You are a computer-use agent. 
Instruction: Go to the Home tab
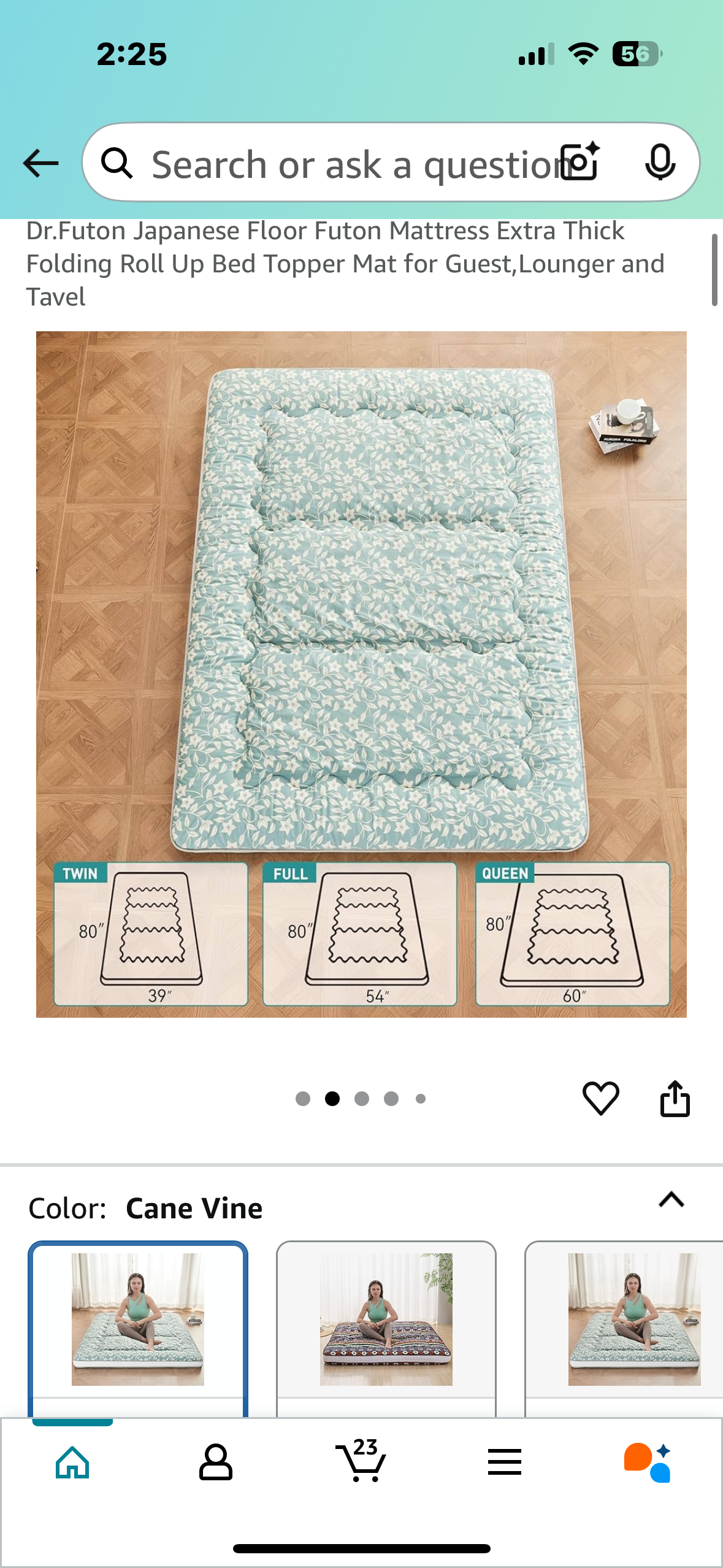pyautogui.click(x=72, y=1462)
